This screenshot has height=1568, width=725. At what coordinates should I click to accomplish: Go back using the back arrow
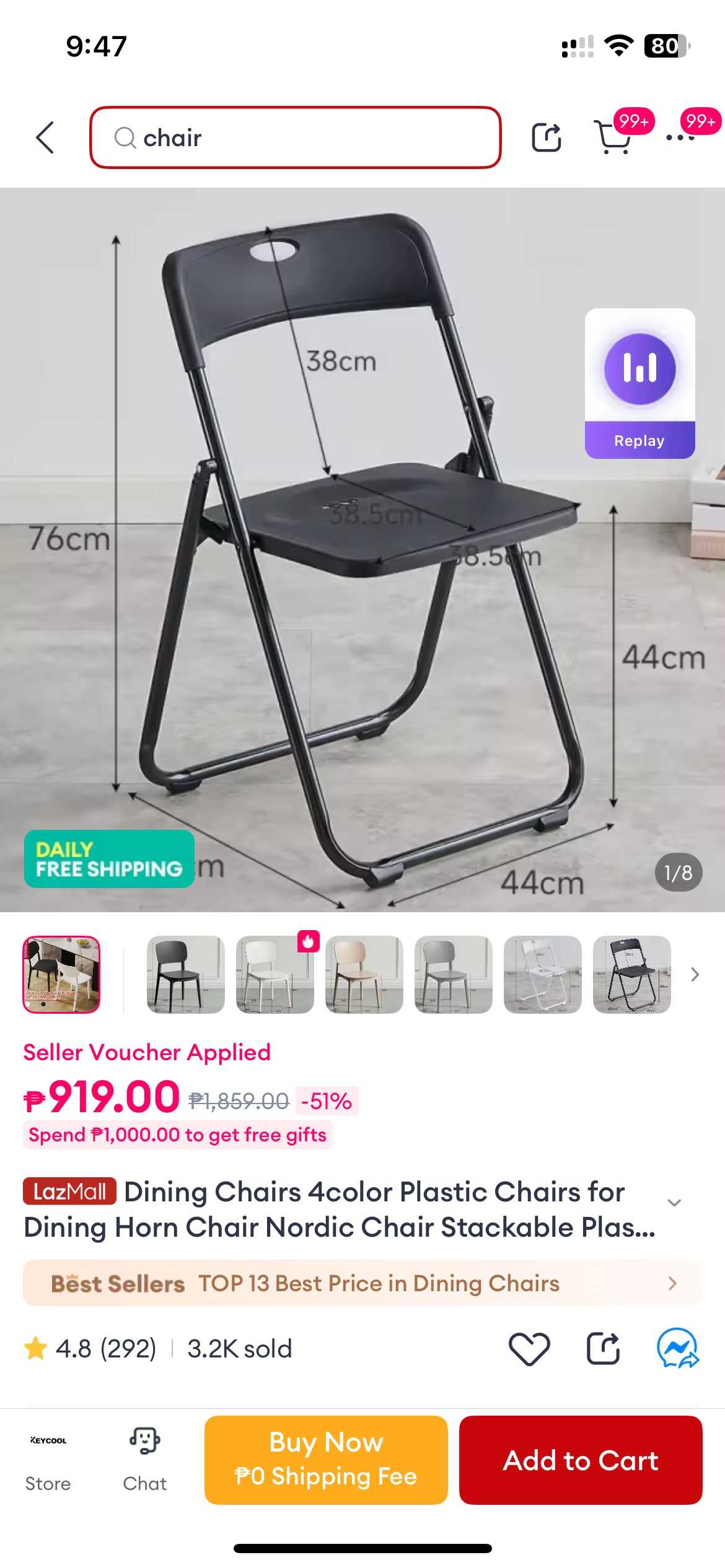click(x=45, y=137)
